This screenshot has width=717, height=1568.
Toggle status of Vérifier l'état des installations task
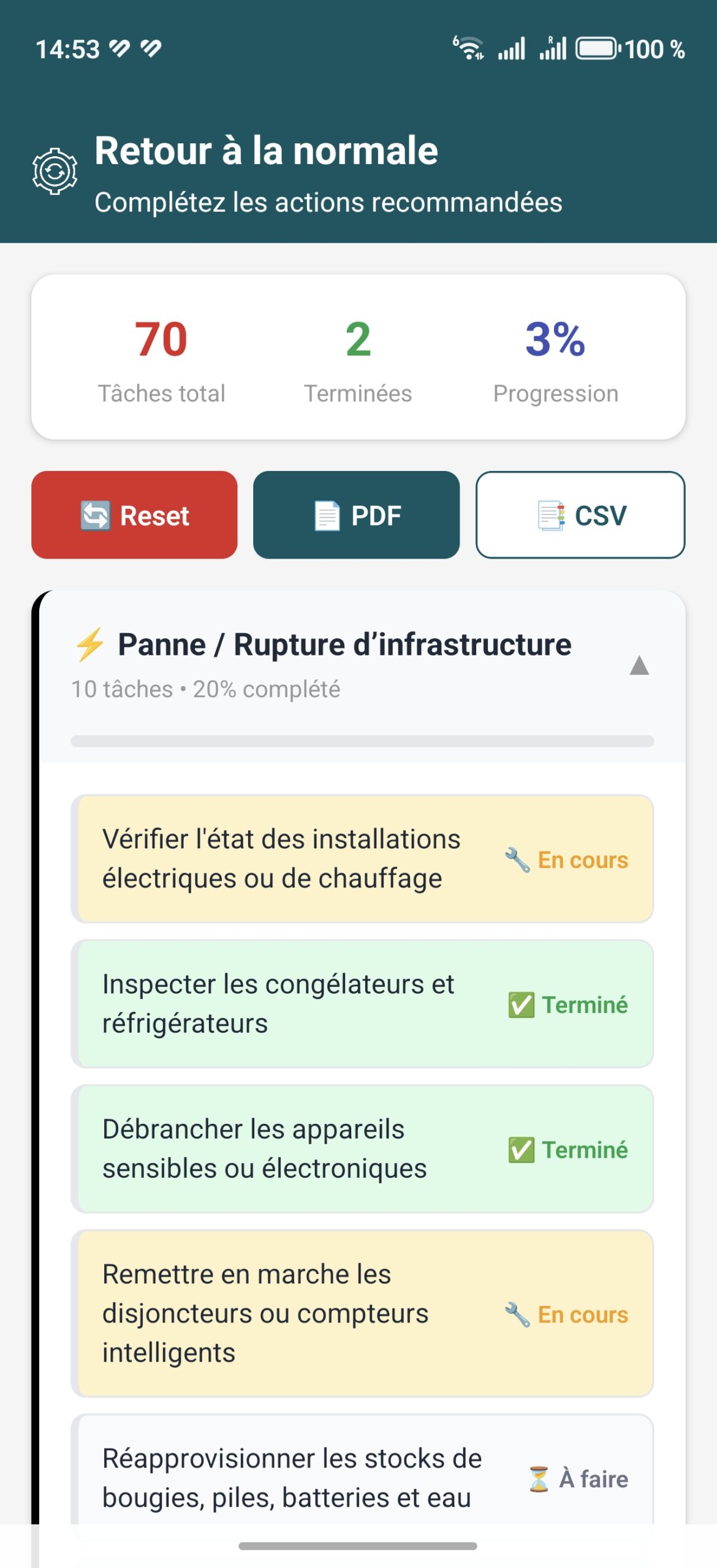[362, 859]
